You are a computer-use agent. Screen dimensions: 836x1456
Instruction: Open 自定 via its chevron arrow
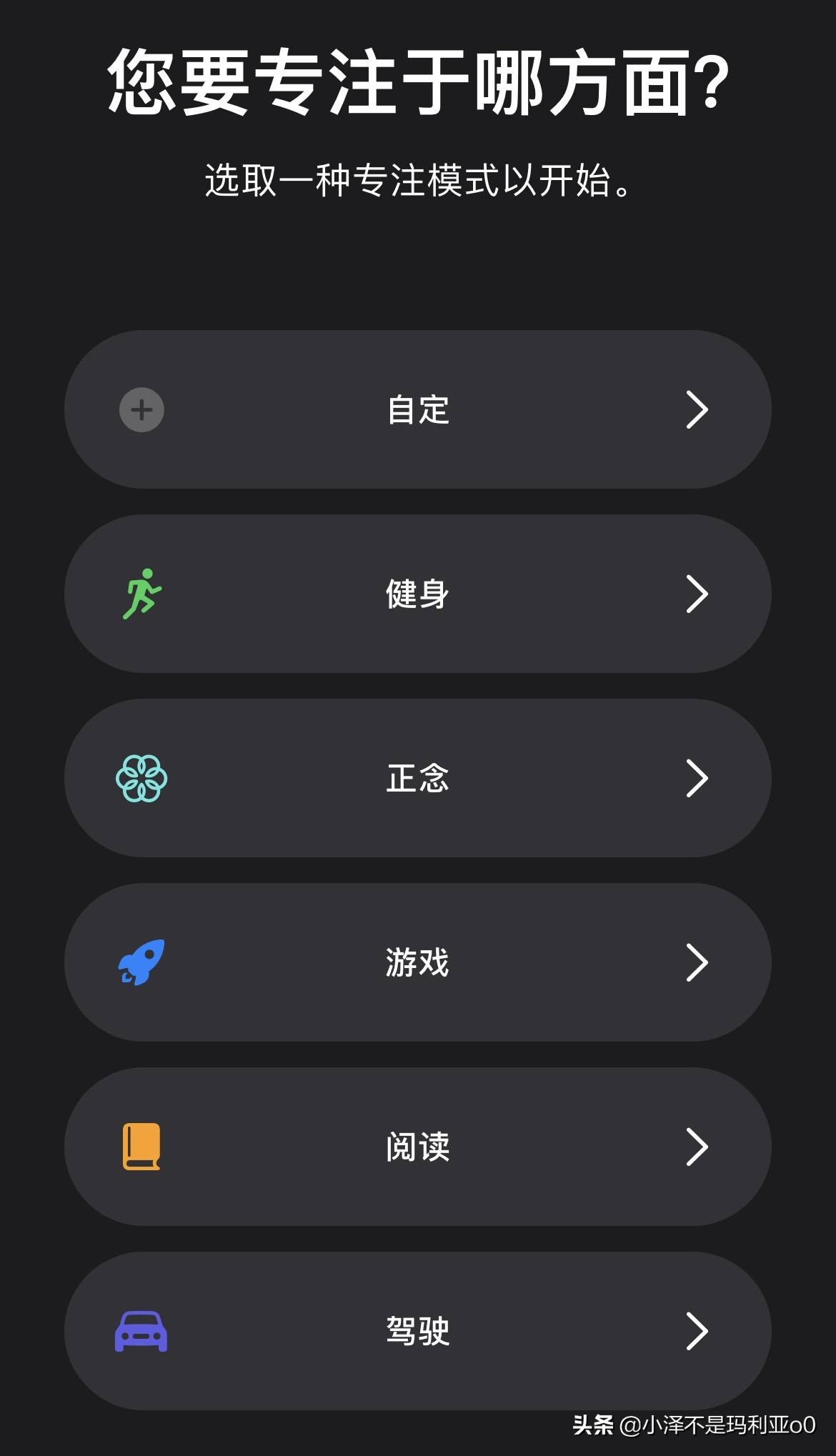point(696,409)
